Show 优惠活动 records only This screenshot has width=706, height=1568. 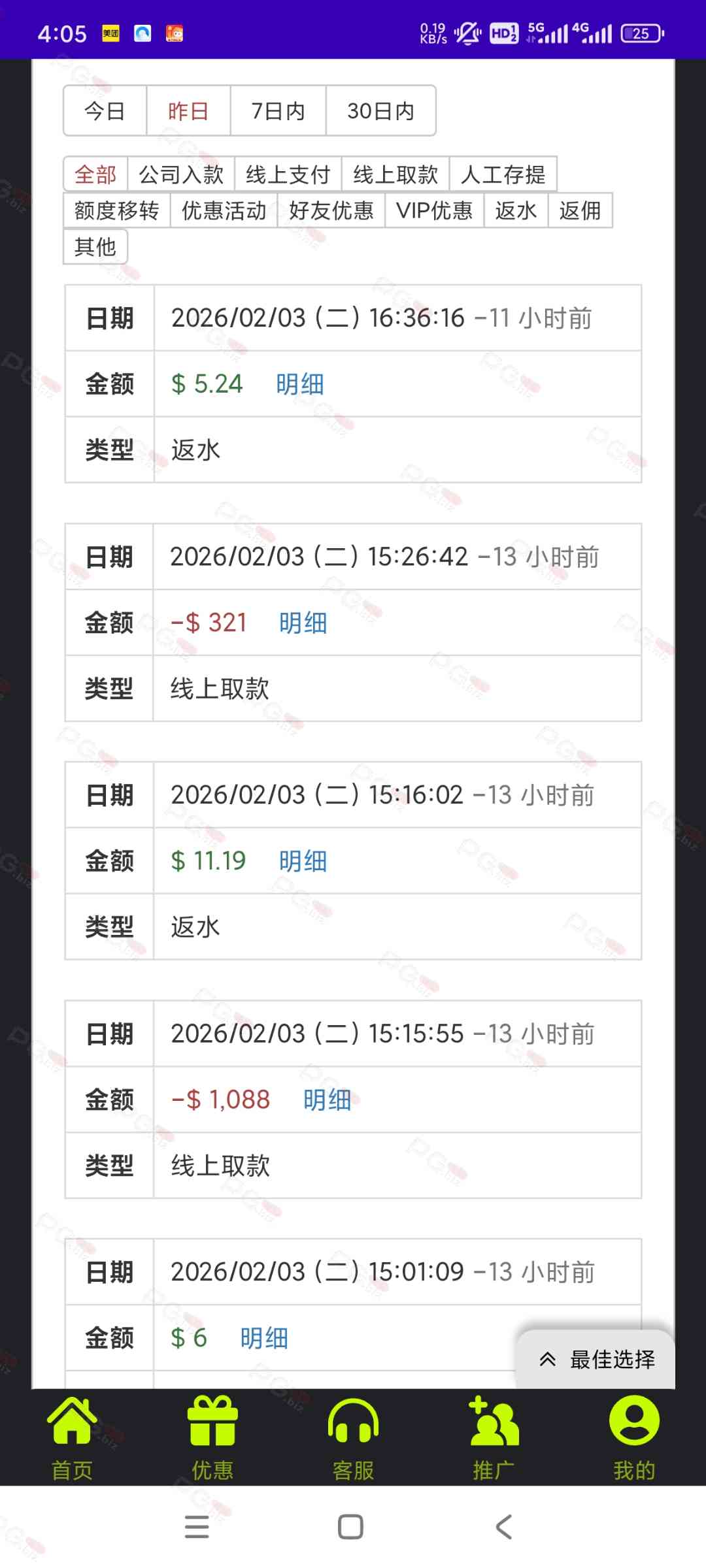coord(224,210)
